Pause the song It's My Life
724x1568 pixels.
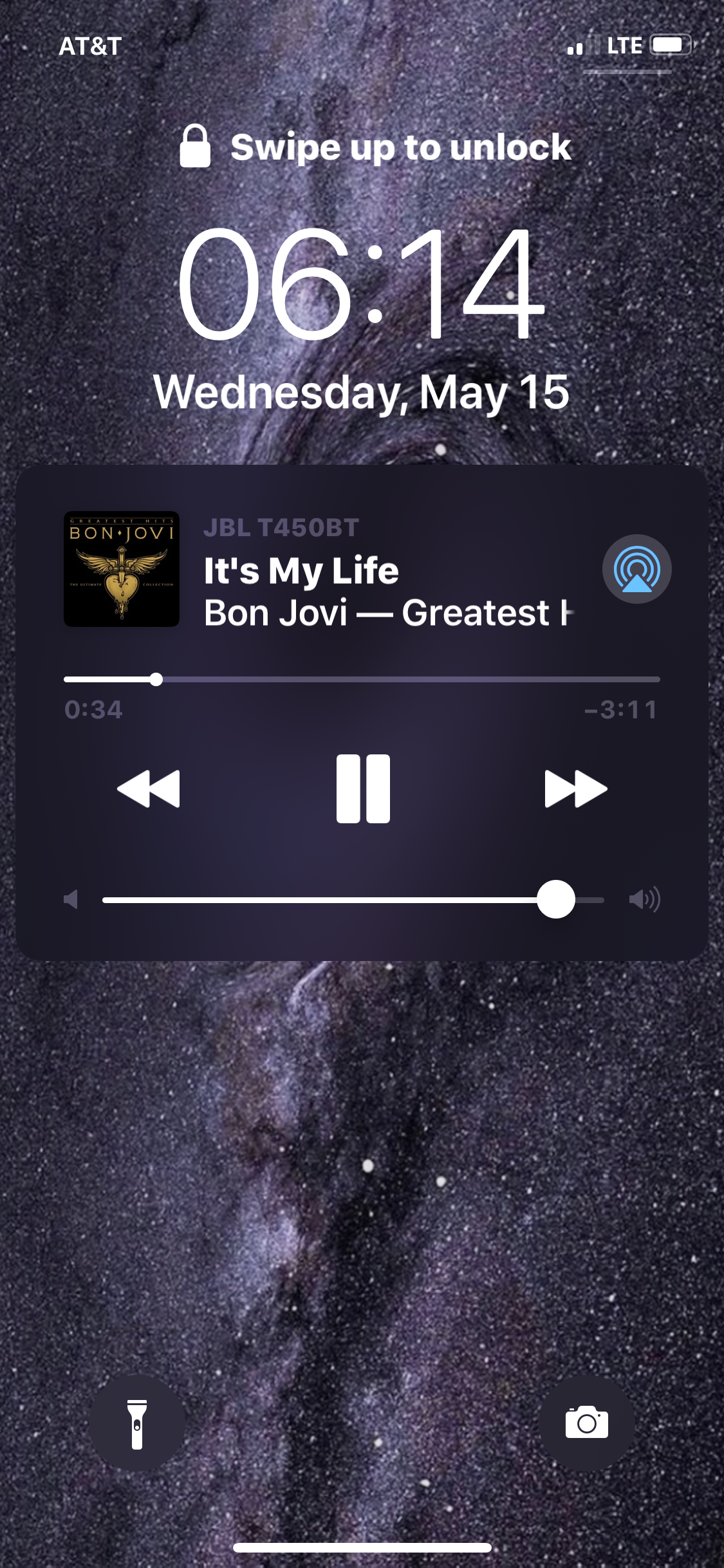tap(363, 789)
